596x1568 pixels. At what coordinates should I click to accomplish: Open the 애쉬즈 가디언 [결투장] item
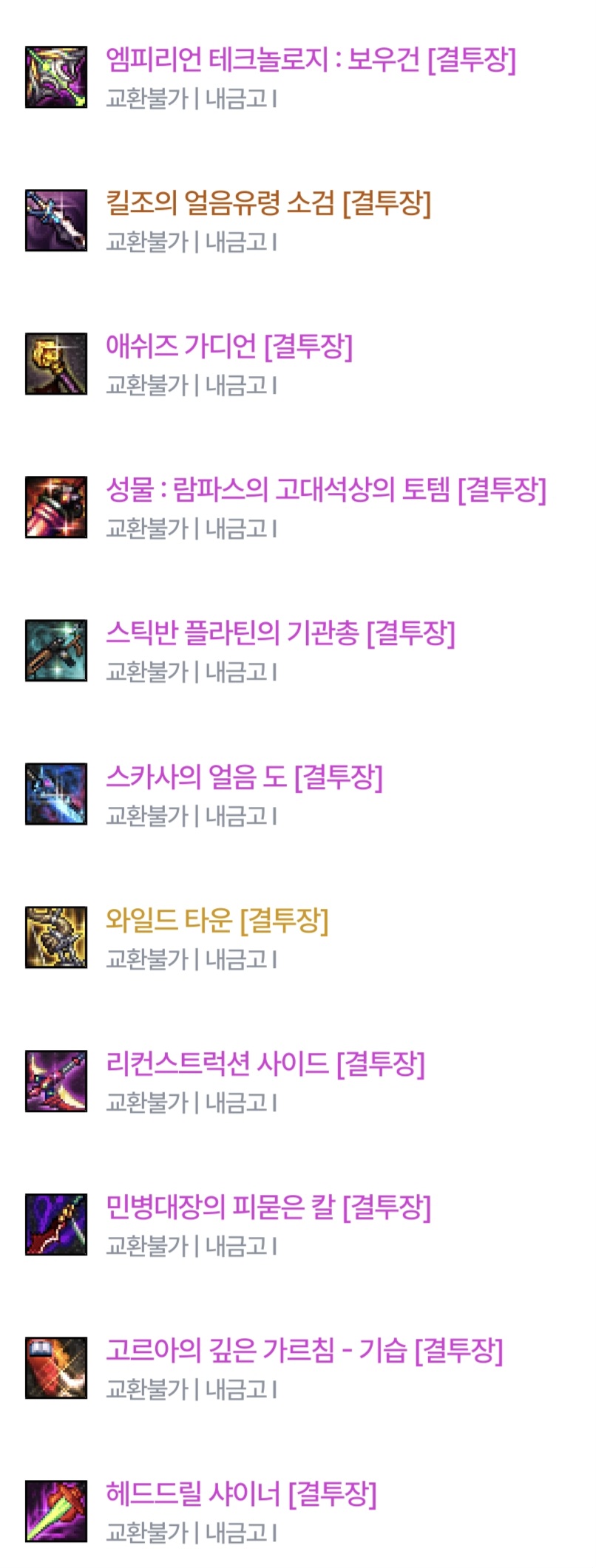coord(229,347)
